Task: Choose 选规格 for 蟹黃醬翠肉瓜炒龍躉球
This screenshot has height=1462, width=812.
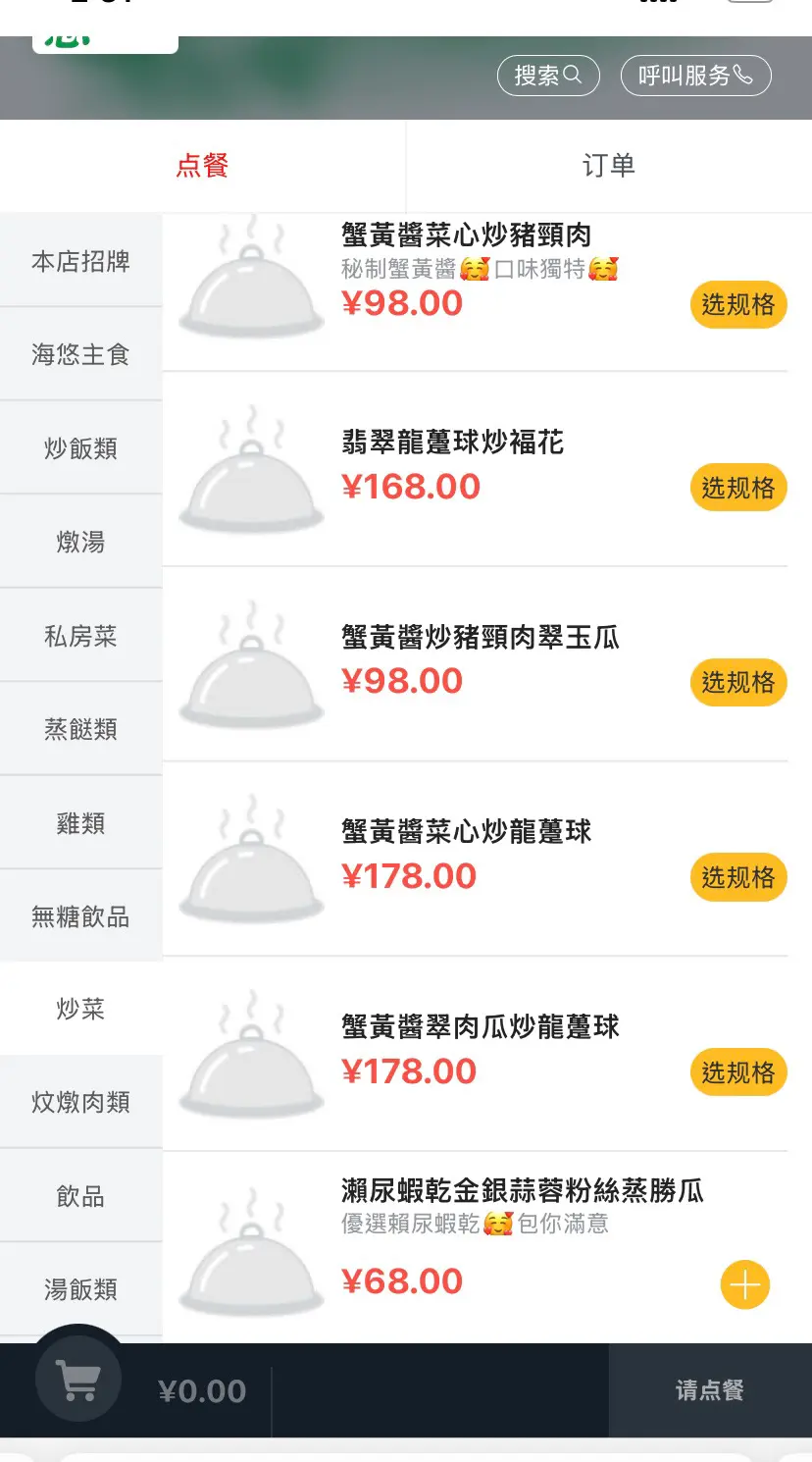Action: pyautogui.click(x=738, y=1072)
